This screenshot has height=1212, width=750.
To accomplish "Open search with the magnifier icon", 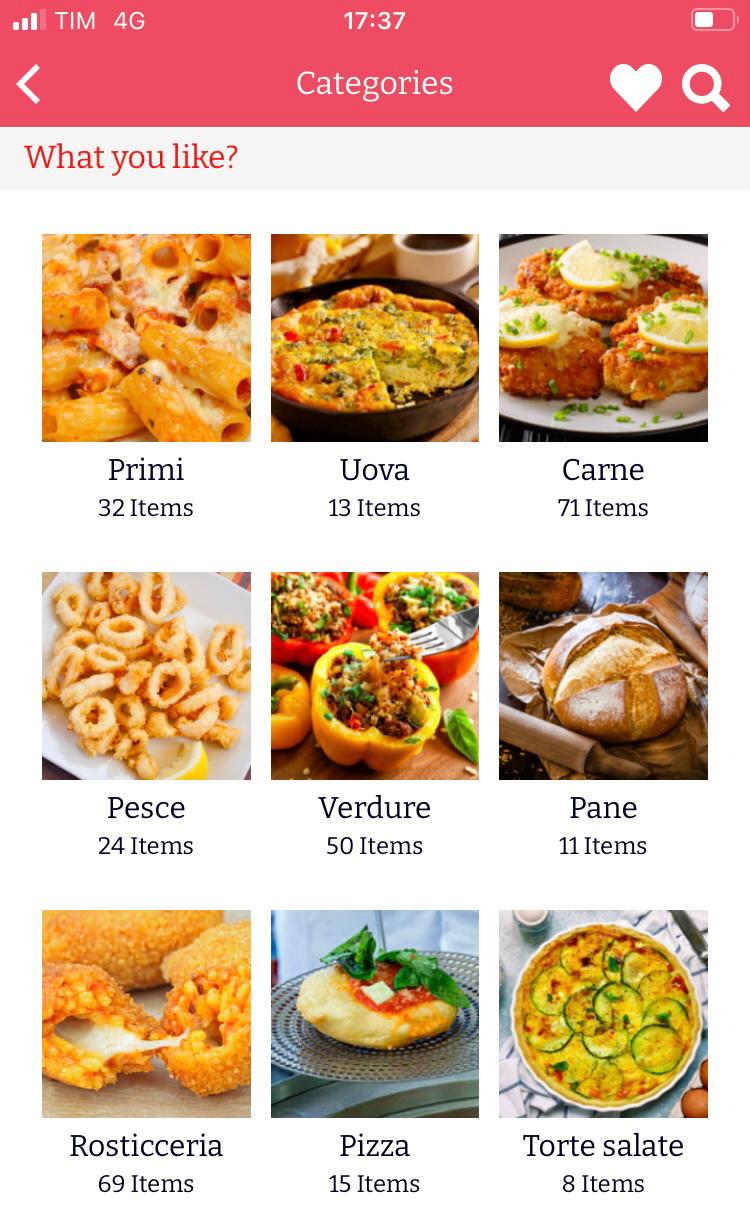I will click(x=705, y=86).
